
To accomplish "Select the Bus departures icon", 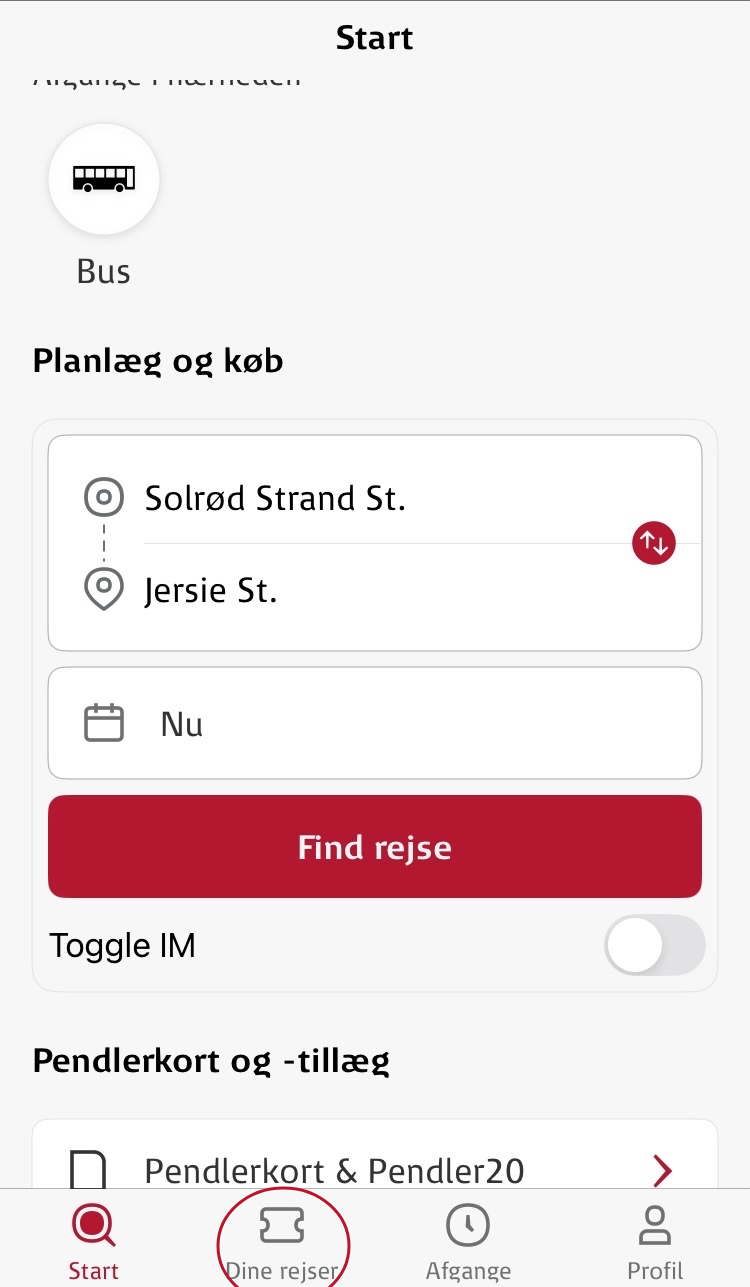I will [x=103, y=179].
